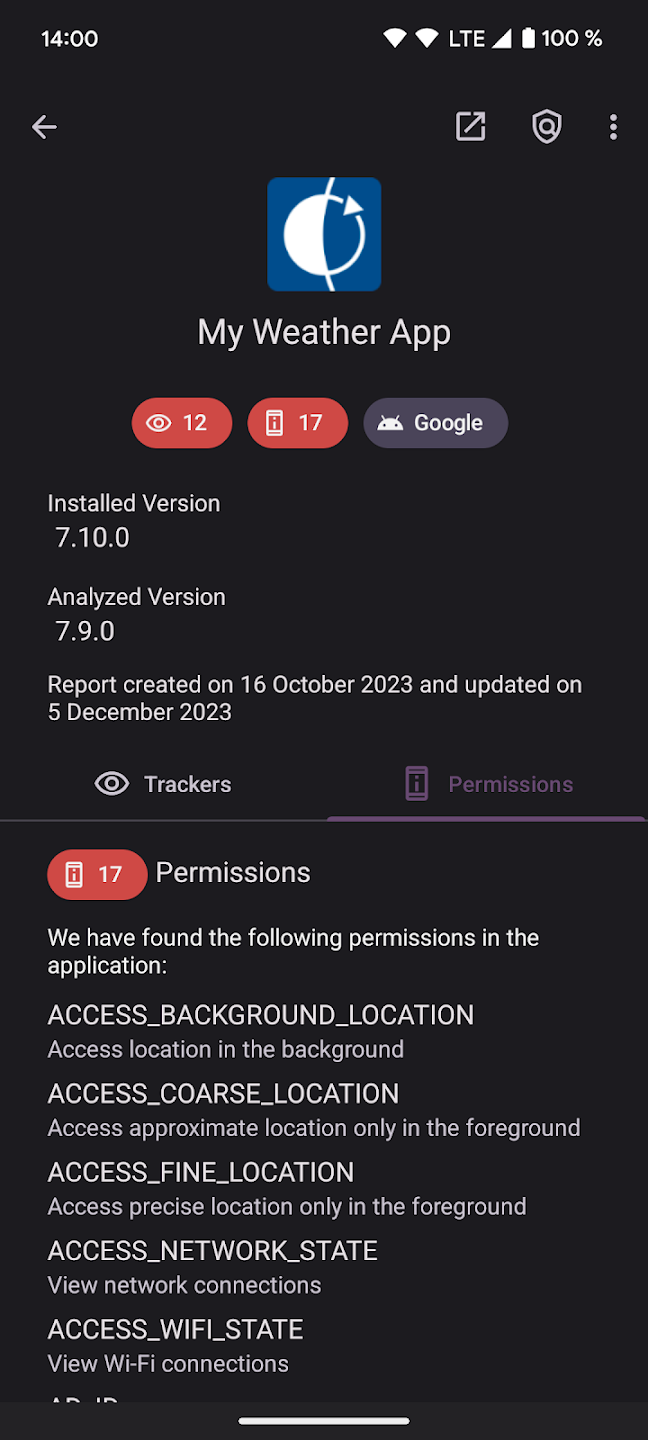648x1440 pixels.
Task: Tap the Google source chip
Action: point(435,423)
